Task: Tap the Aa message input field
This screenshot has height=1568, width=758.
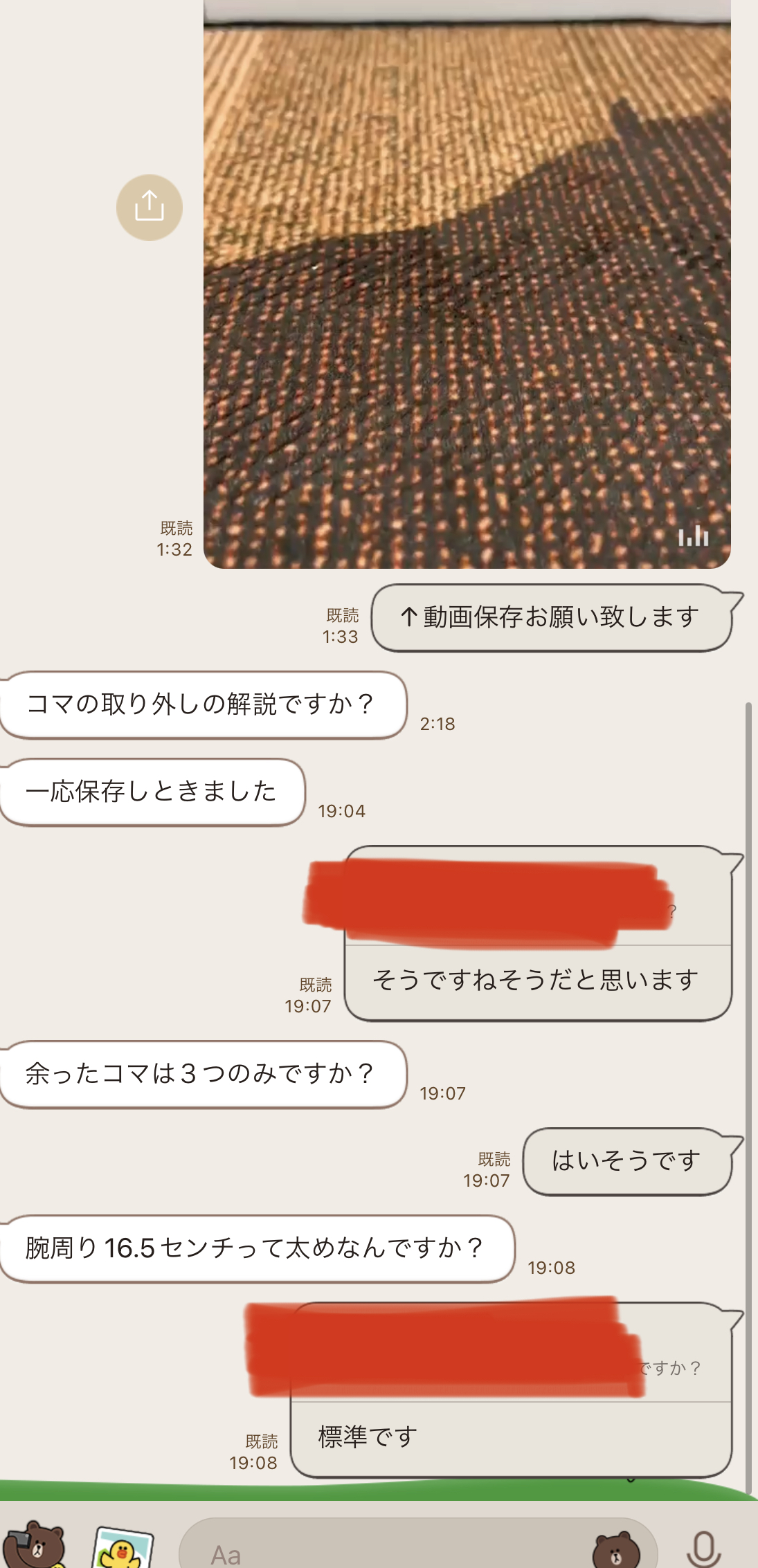Action: (x=388, y=1550)
